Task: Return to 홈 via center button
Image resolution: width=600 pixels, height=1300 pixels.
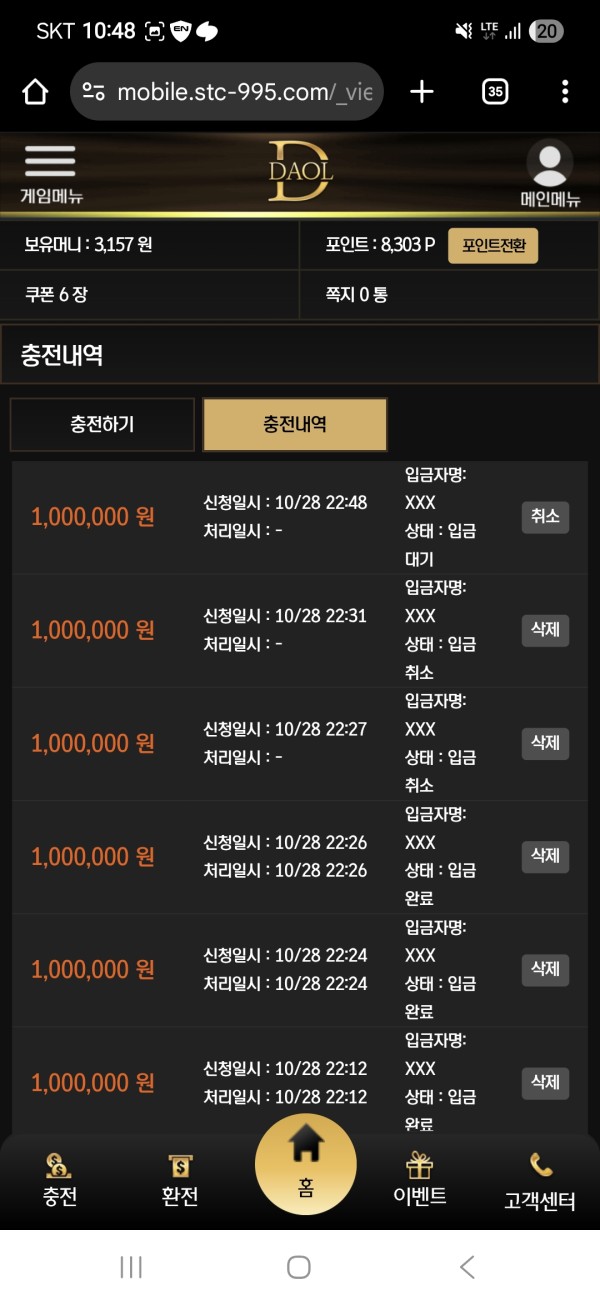Action: point(305,1165)
